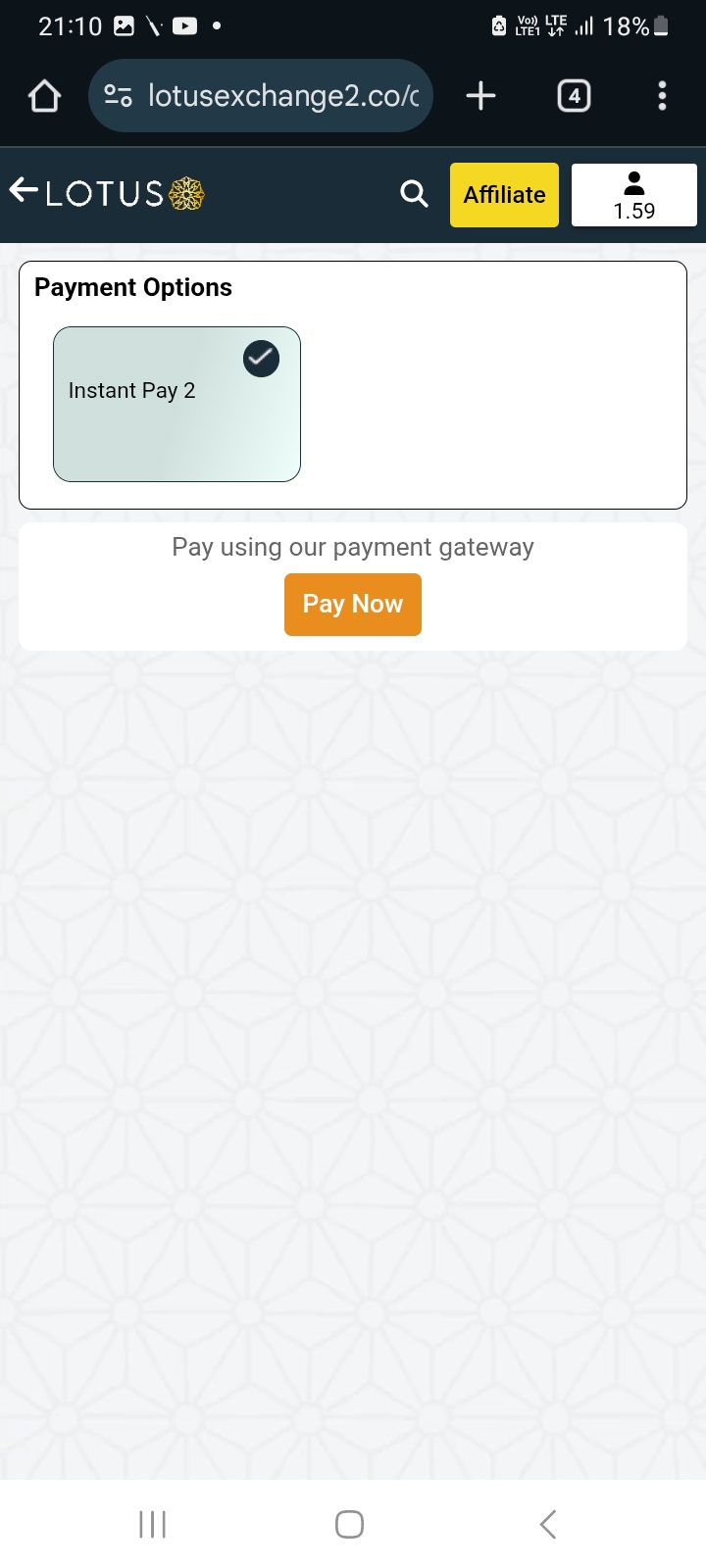
Task: Open the search magnifier icon
Action: [x=414, y=194]
